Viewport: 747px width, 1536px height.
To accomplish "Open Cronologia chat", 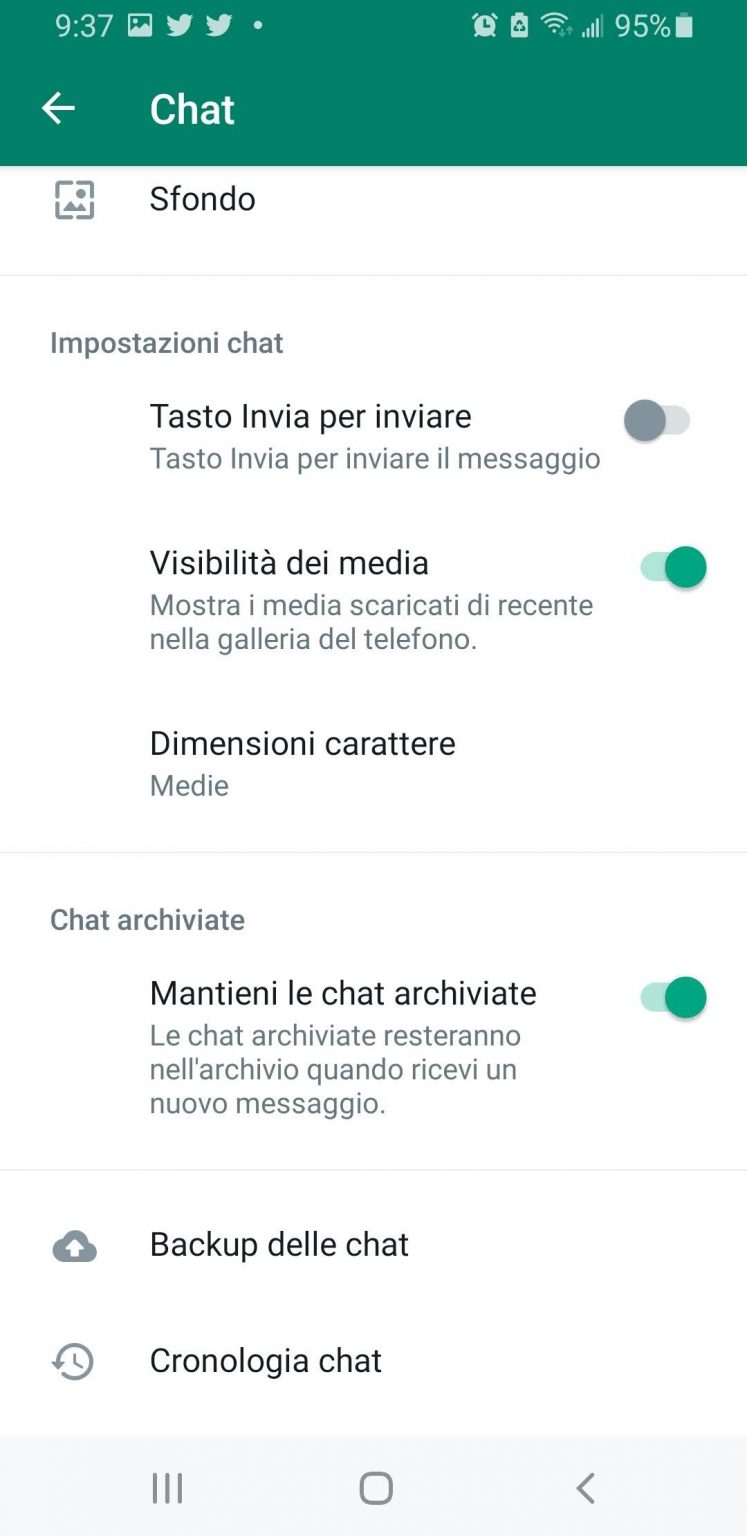I will tap(265, 1360).
